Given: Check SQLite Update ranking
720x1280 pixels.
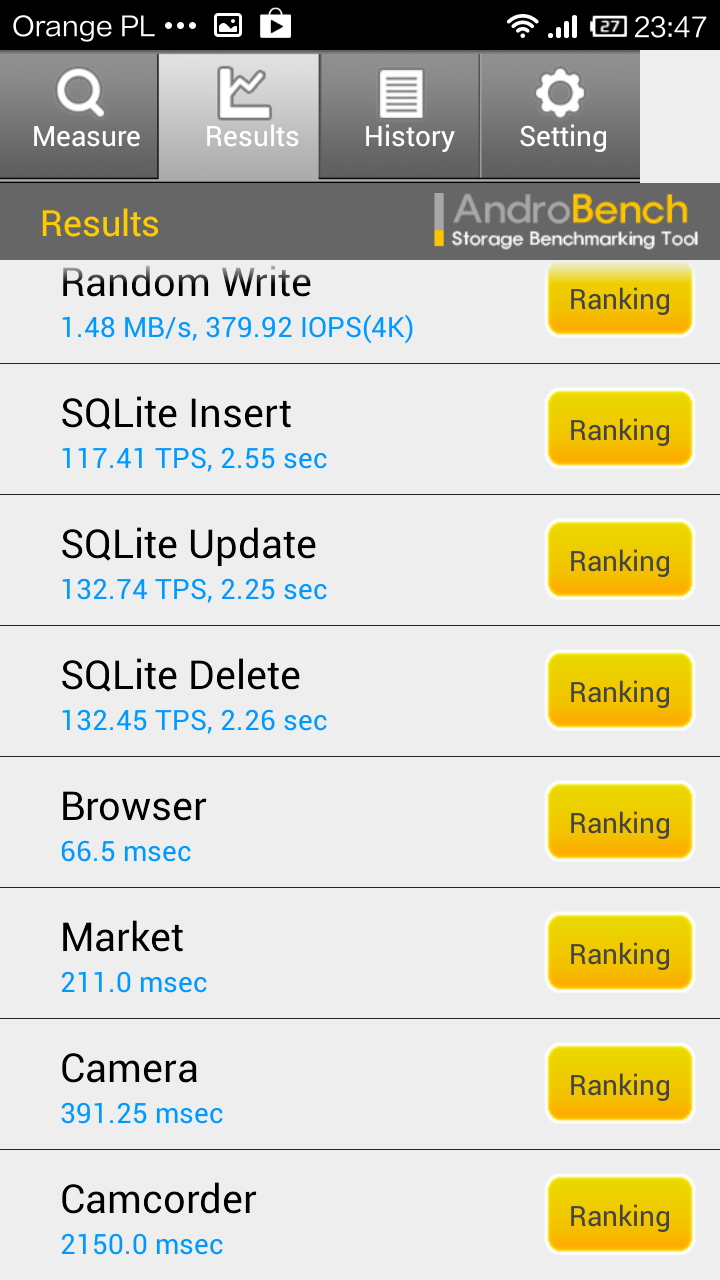Looking at the screenshot, I should [619, 561].
